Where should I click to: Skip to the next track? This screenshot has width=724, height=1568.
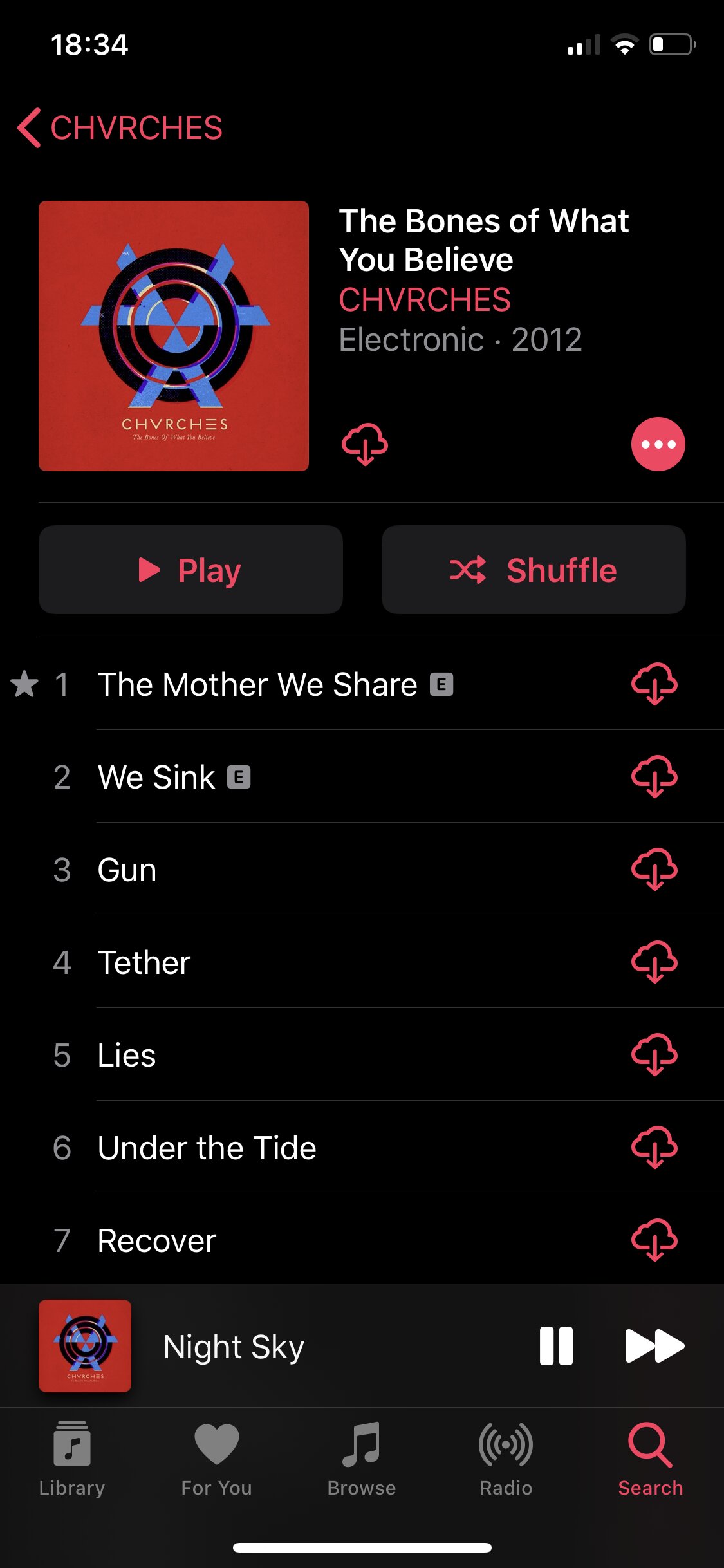click(654, 1346)
